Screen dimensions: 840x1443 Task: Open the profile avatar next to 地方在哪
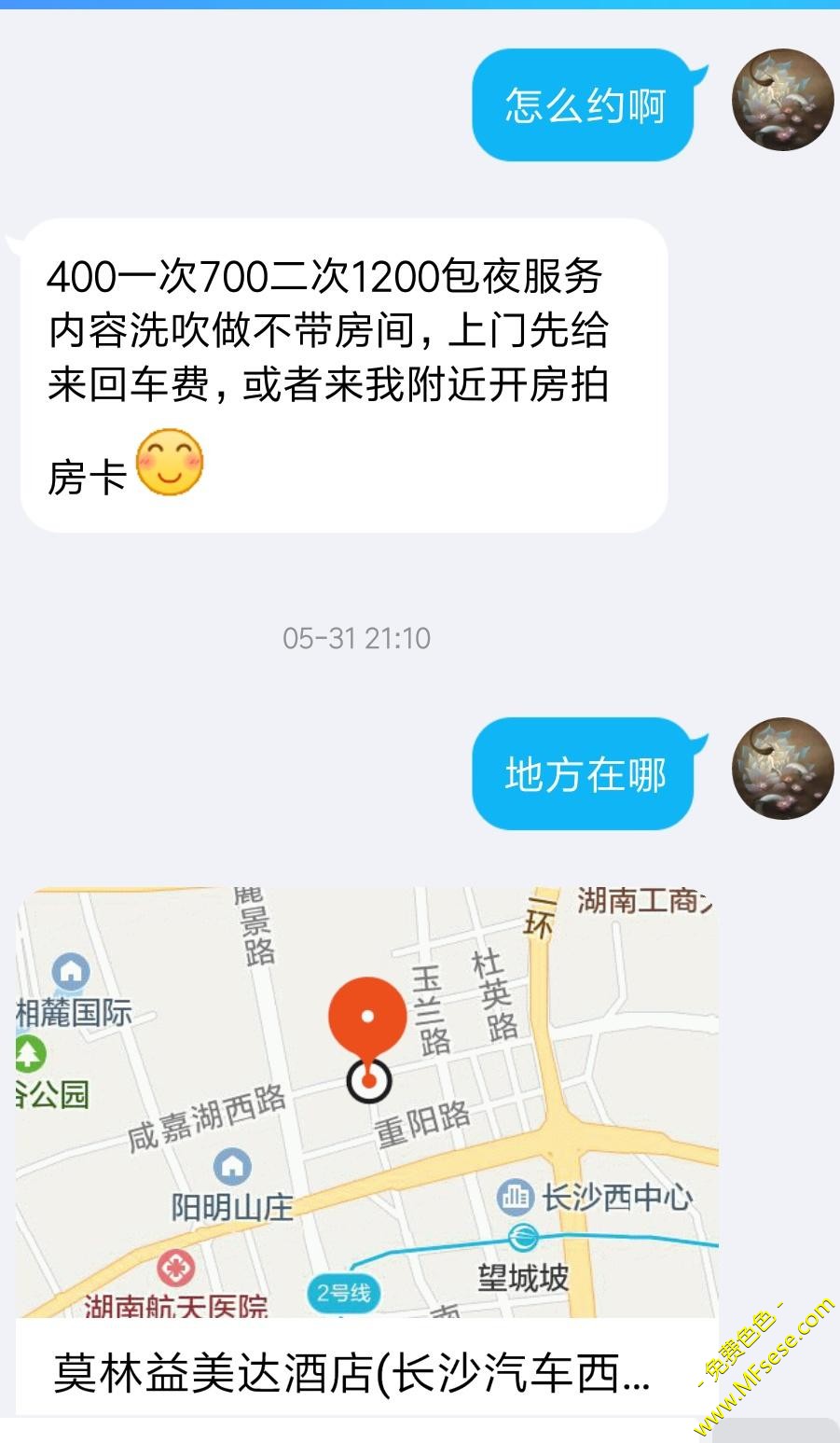pos(782,769)
